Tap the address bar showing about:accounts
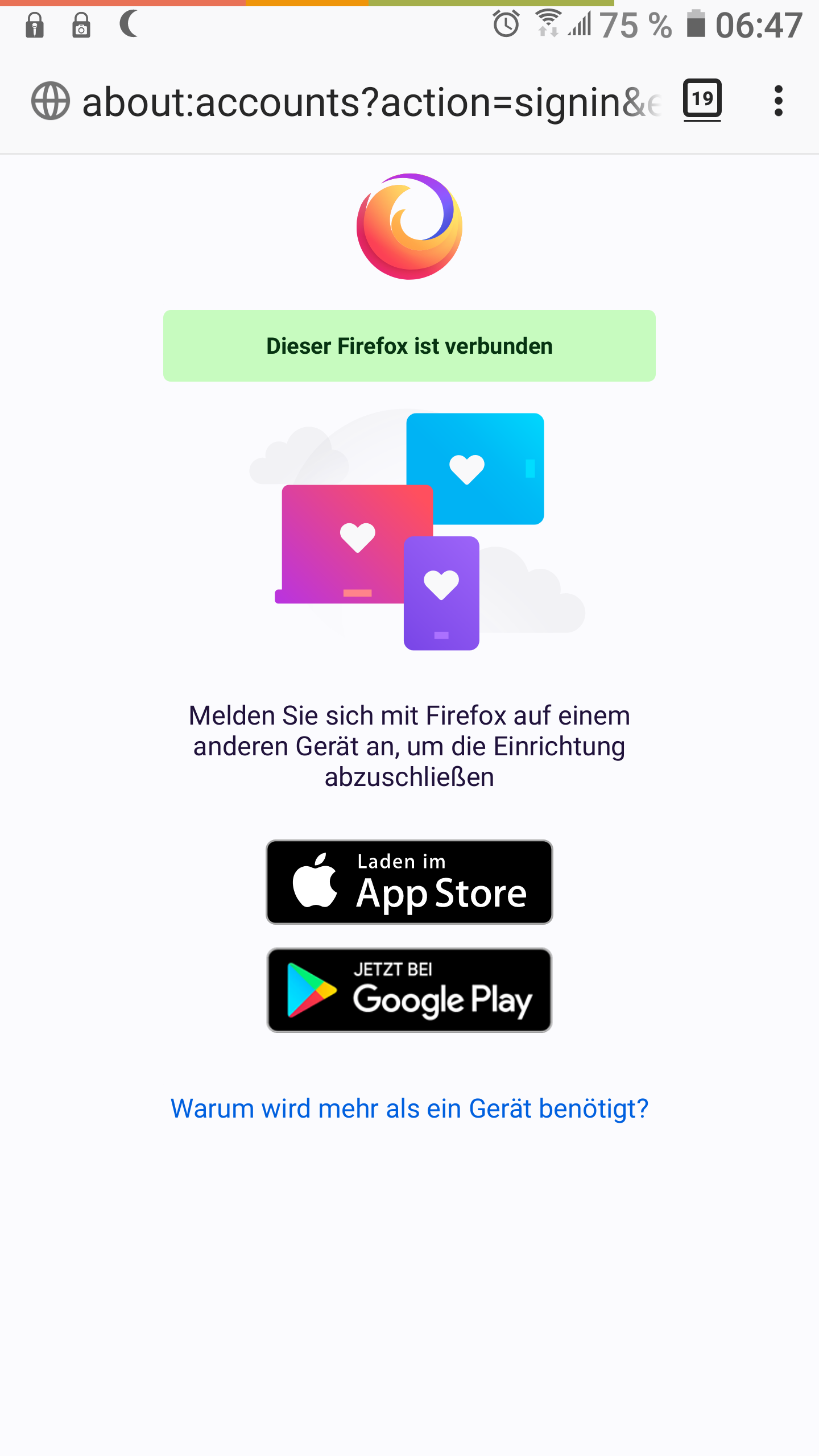 click(370, 102)
